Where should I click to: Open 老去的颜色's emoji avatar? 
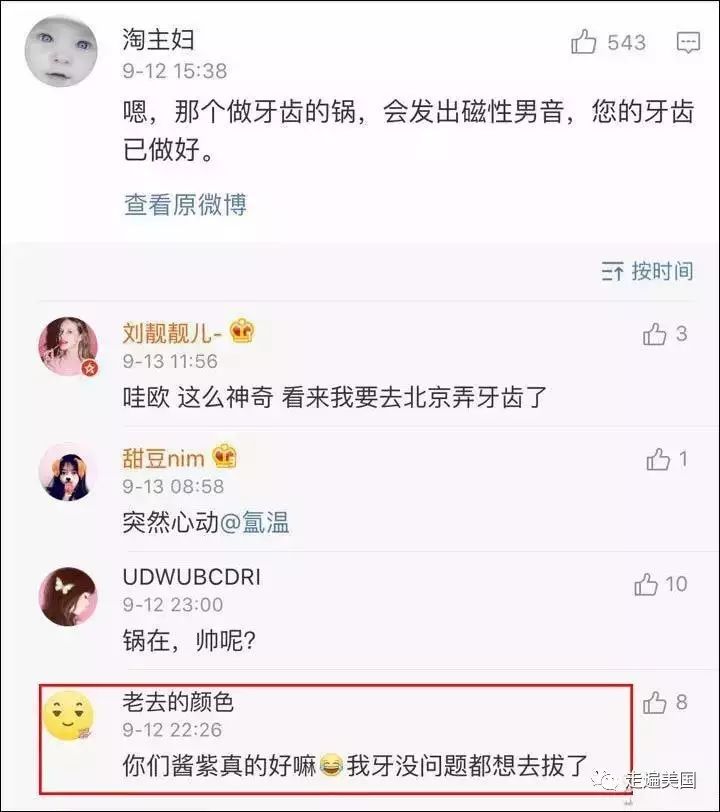pos(68,715)
